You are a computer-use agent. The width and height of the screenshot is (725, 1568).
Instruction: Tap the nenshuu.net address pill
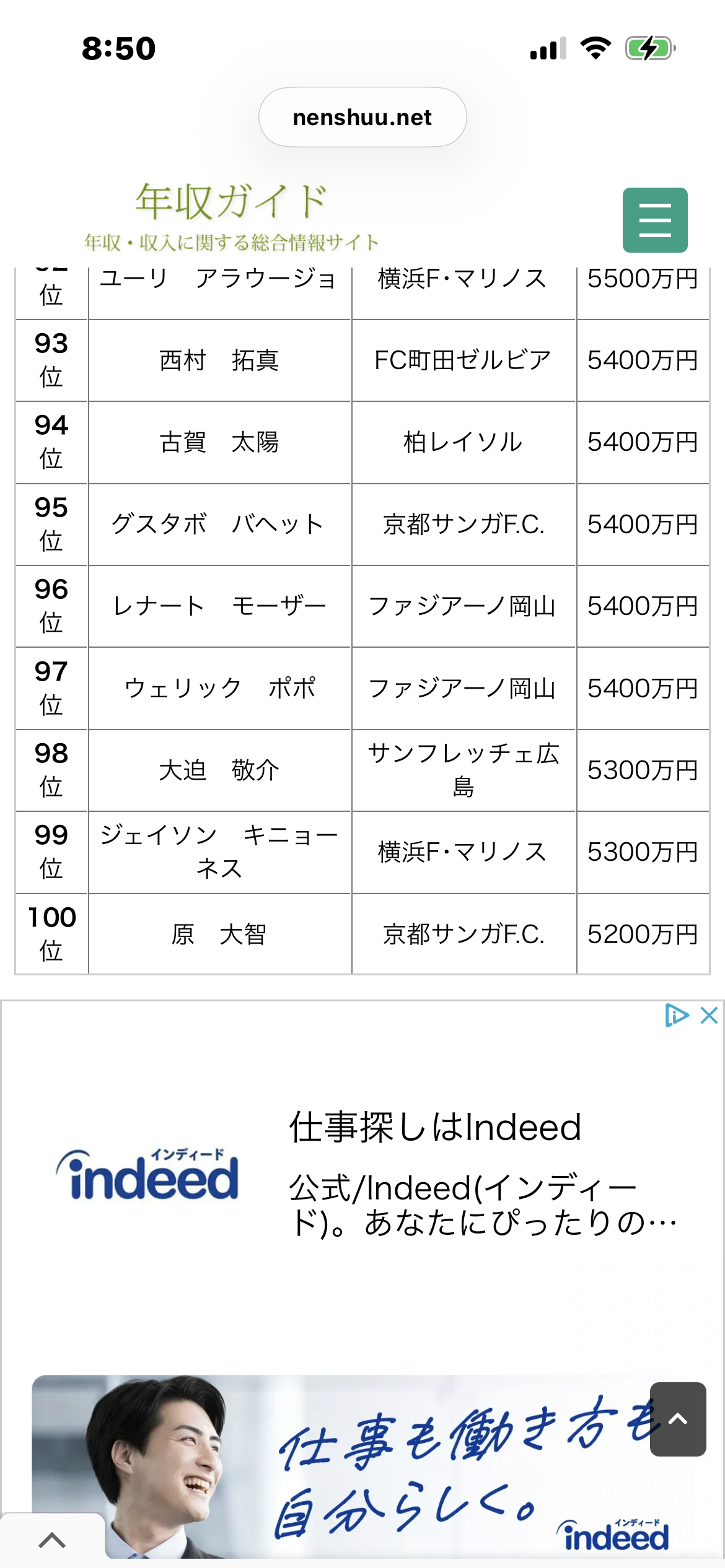[362, 117]
